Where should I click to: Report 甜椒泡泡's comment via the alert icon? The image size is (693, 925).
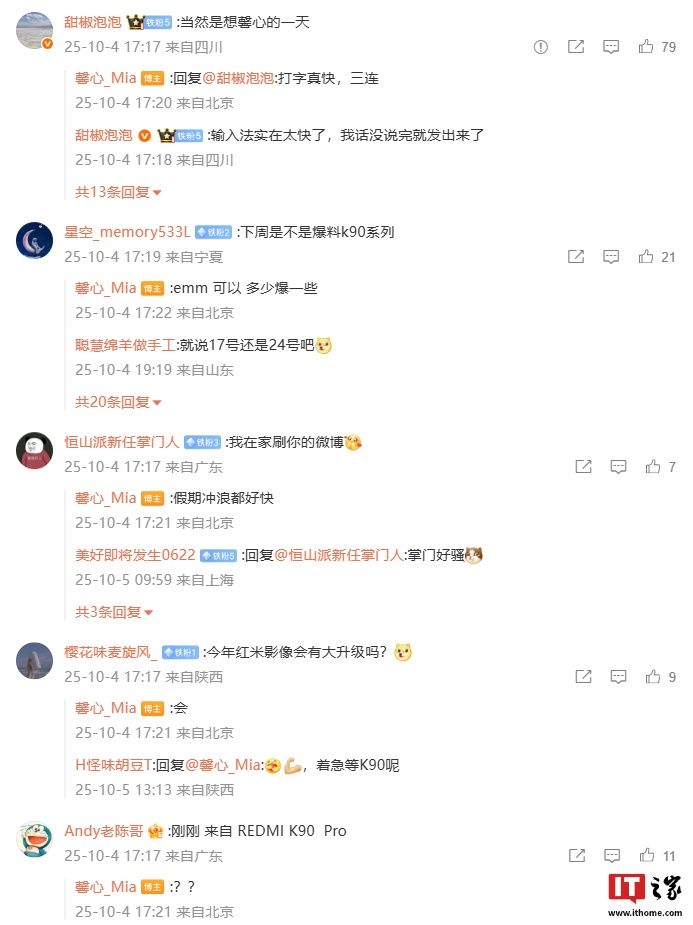(541, 47)
